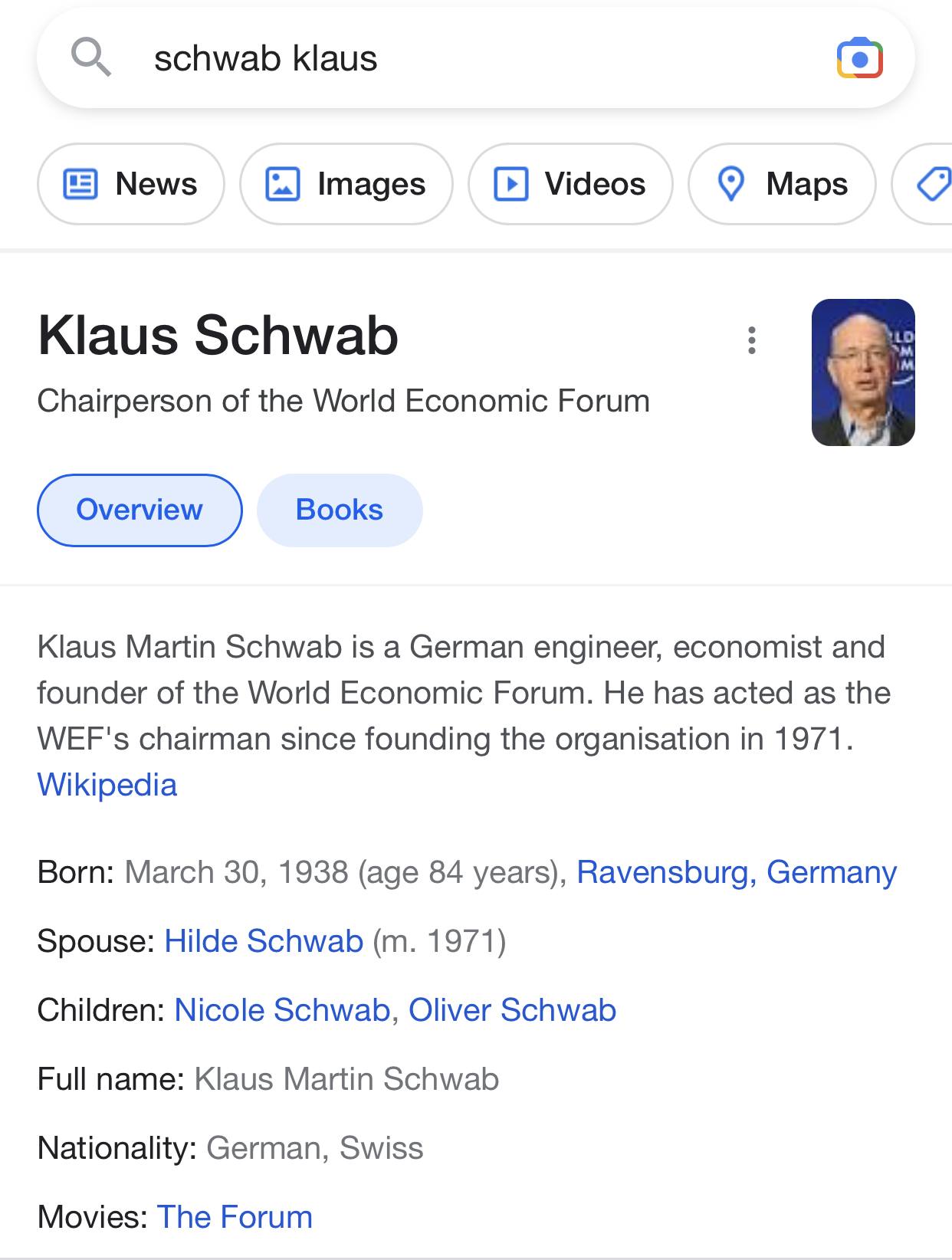
Task: Switch to Images results
Action: click(346, 184)
